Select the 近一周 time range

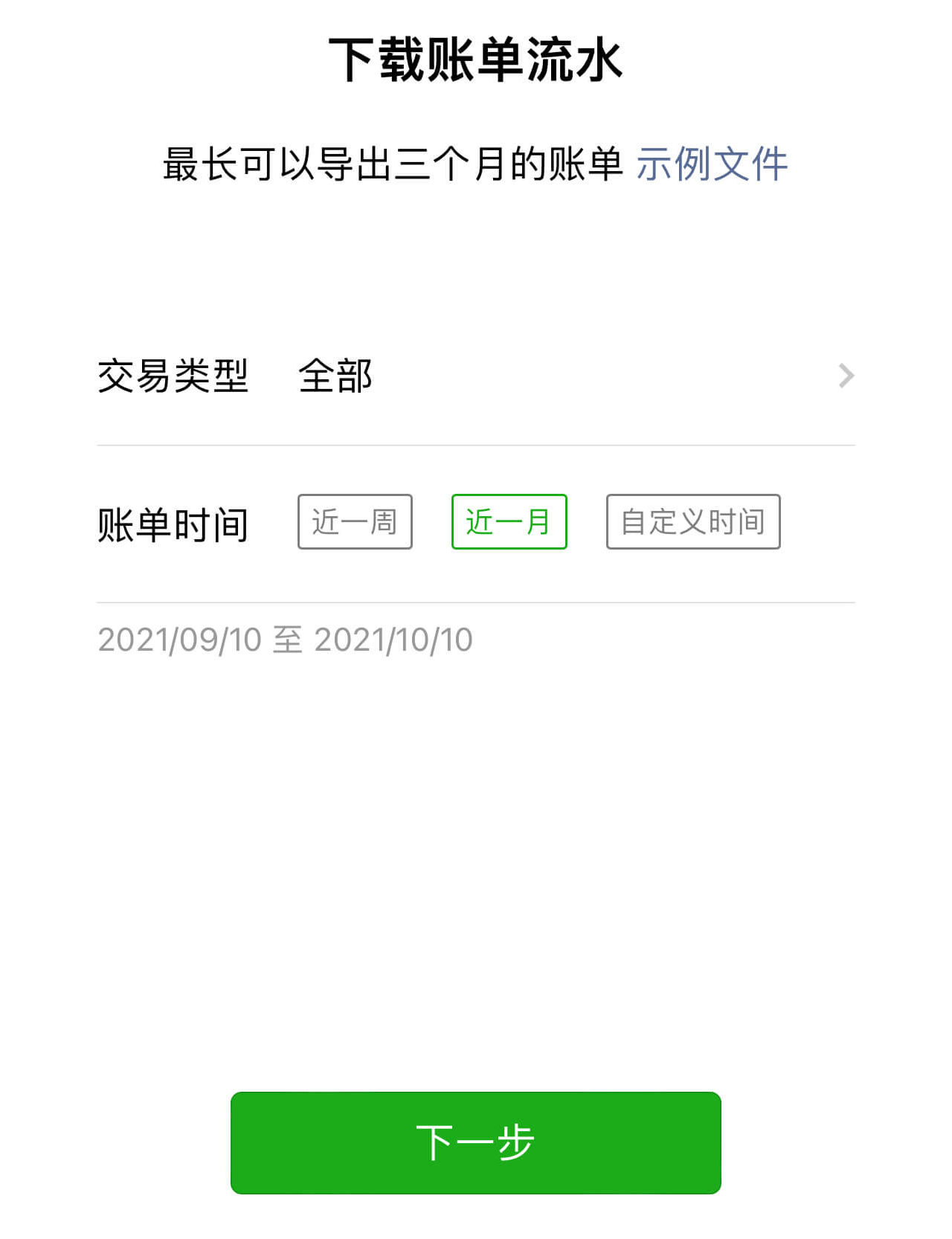click(x=355, y=522)
